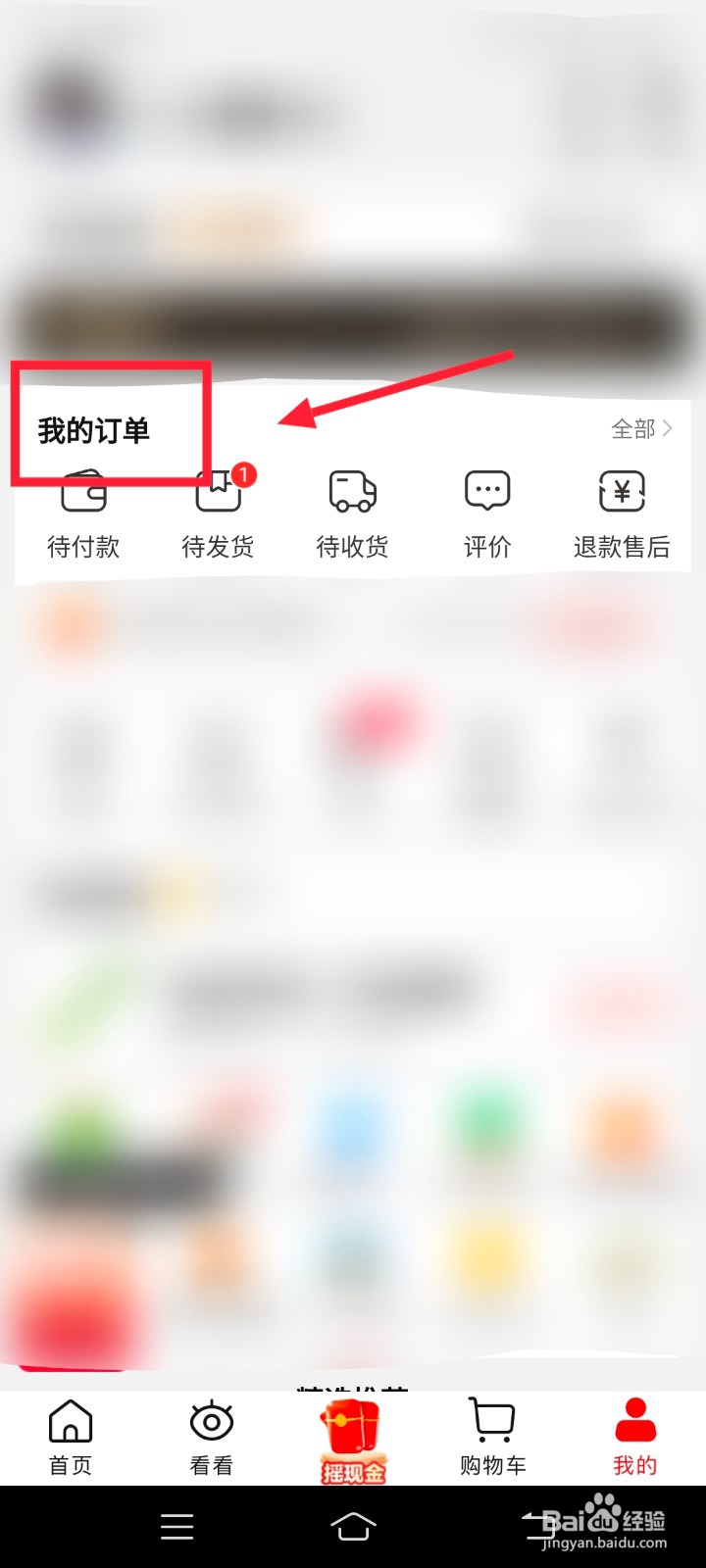Open the highlighted 我的订单 section
The image size is (706, 1568).
95,428
